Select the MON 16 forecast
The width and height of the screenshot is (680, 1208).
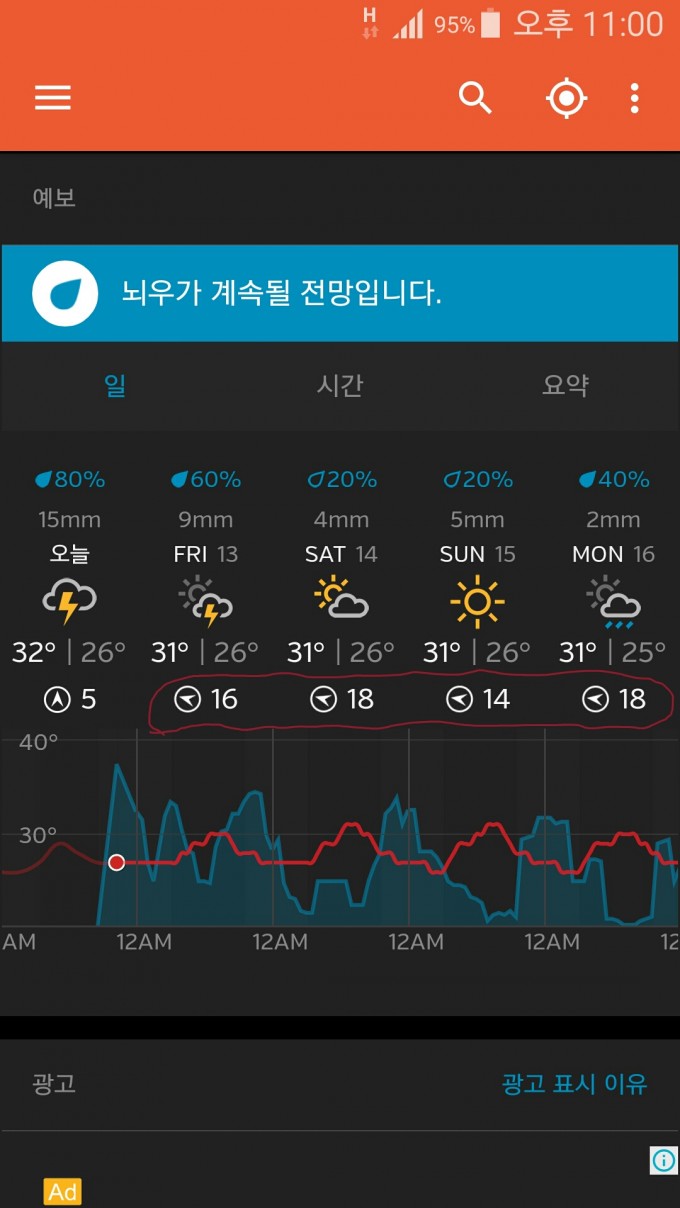(x=613, y=591)
